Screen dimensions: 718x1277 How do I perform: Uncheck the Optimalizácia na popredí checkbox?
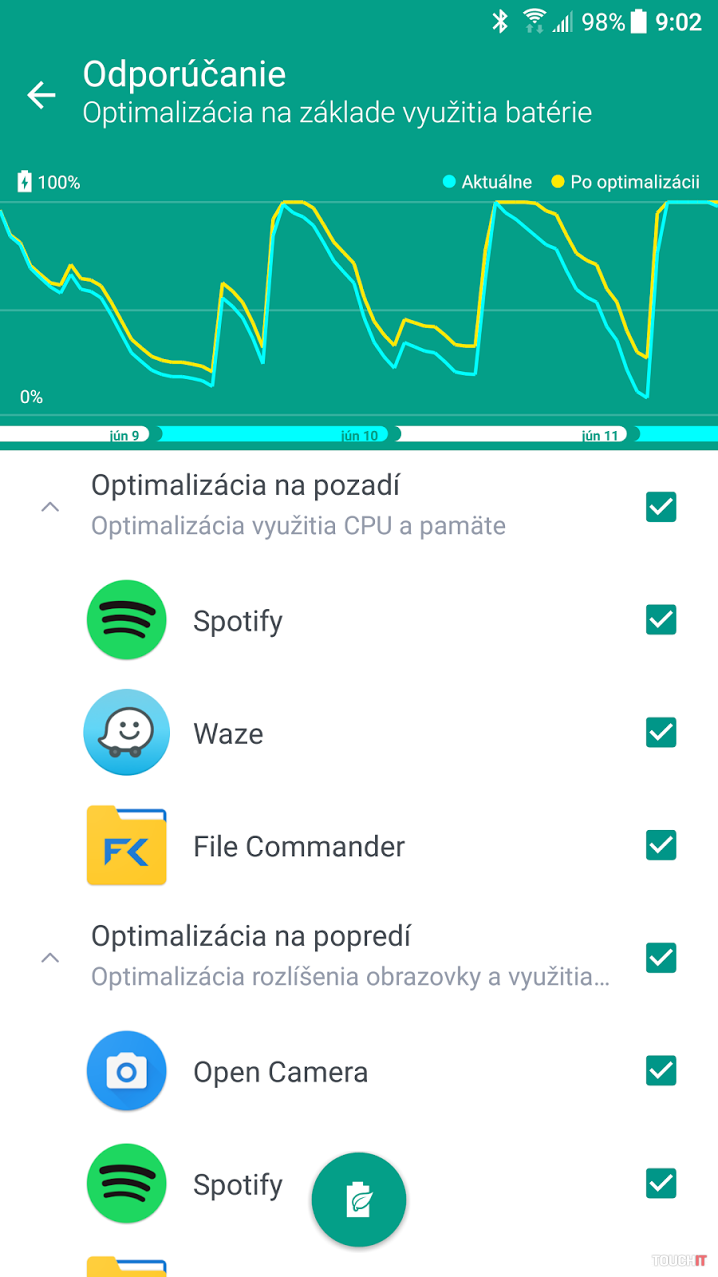(x=661, y=958)
